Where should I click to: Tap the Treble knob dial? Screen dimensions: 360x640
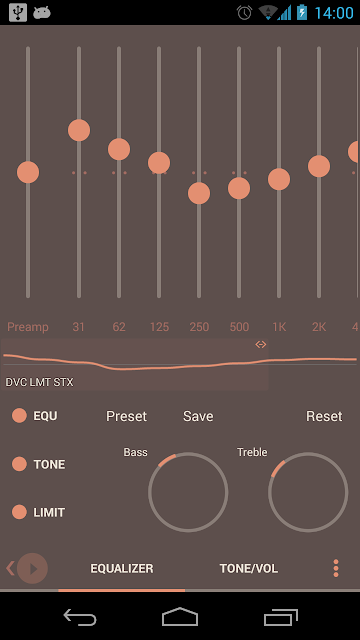pos(308,492)
